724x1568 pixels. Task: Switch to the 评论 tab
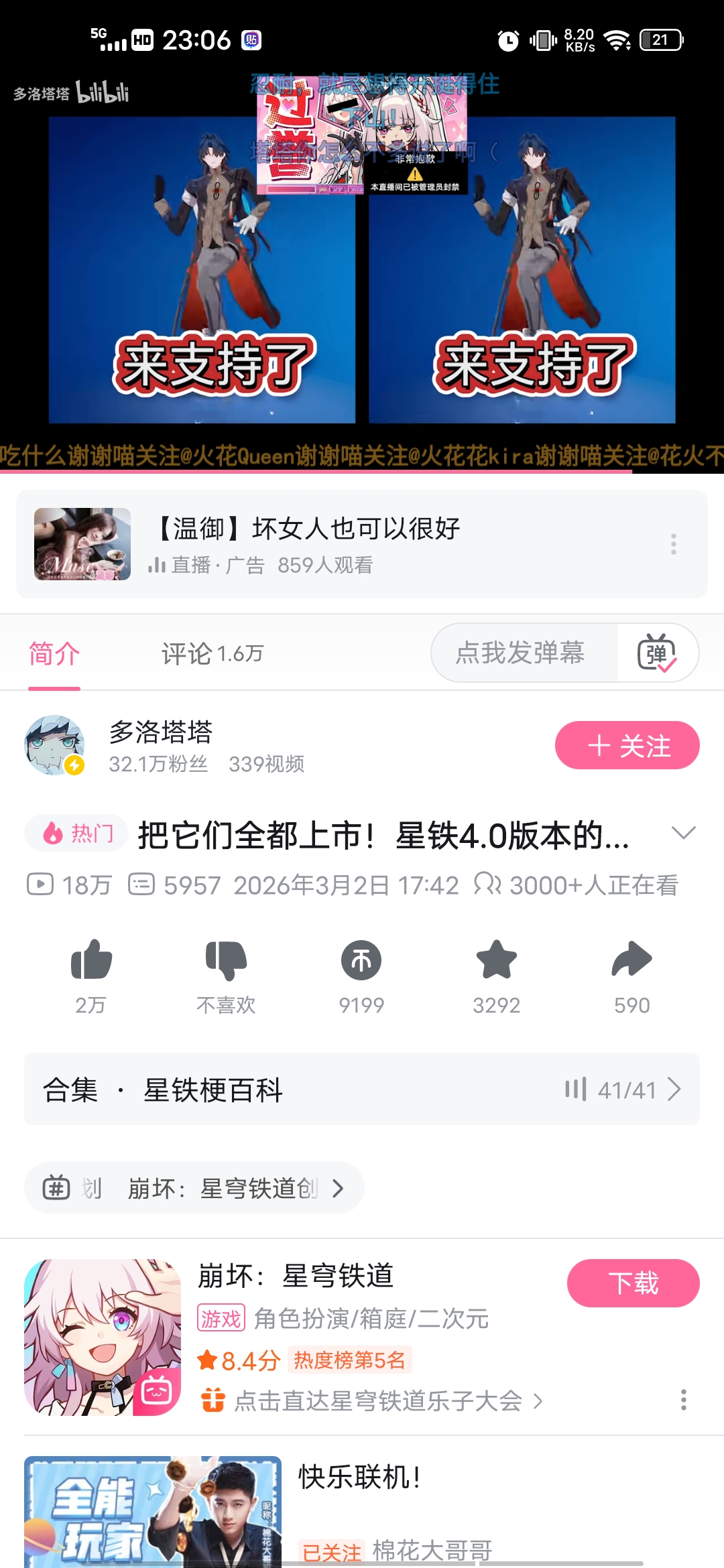(x=212, y=653)
